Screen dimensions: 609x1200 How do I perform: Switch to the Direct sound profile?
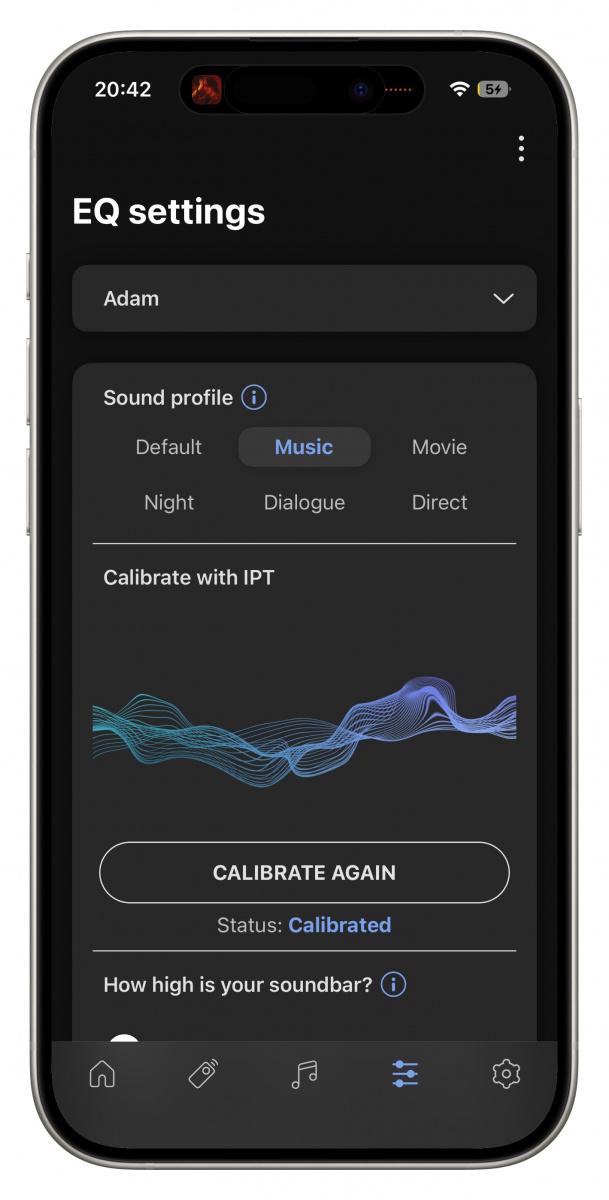tap(439, 503)
